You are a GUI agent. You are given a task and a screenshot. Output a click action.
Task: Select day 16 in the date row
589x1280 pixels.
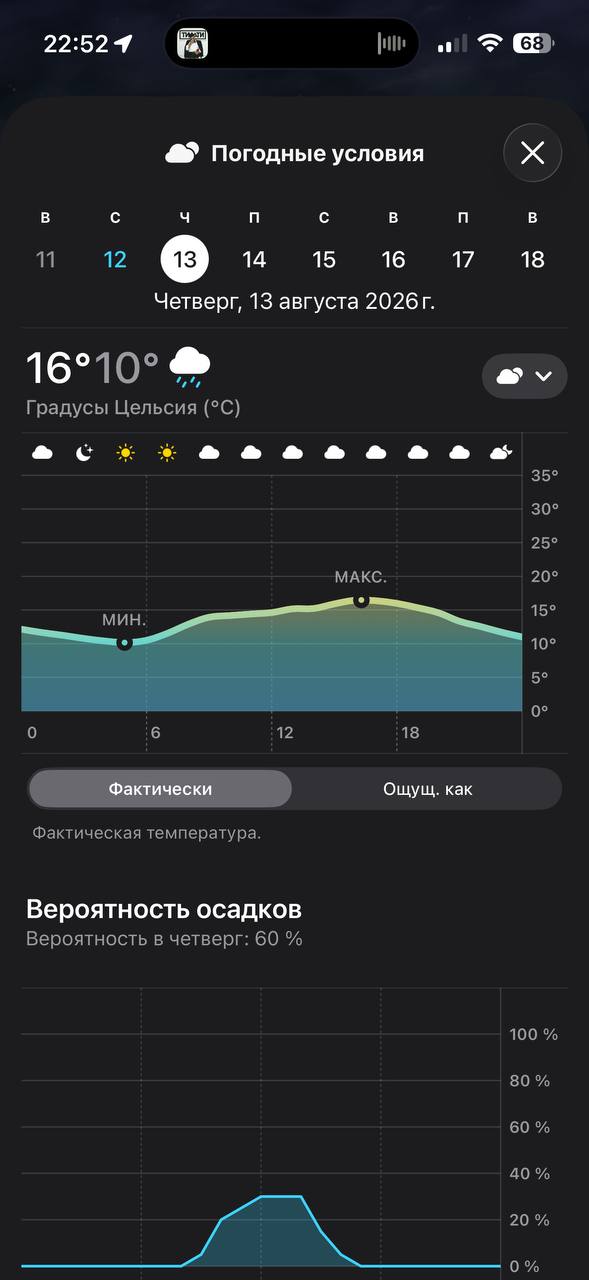coord(393,260)
